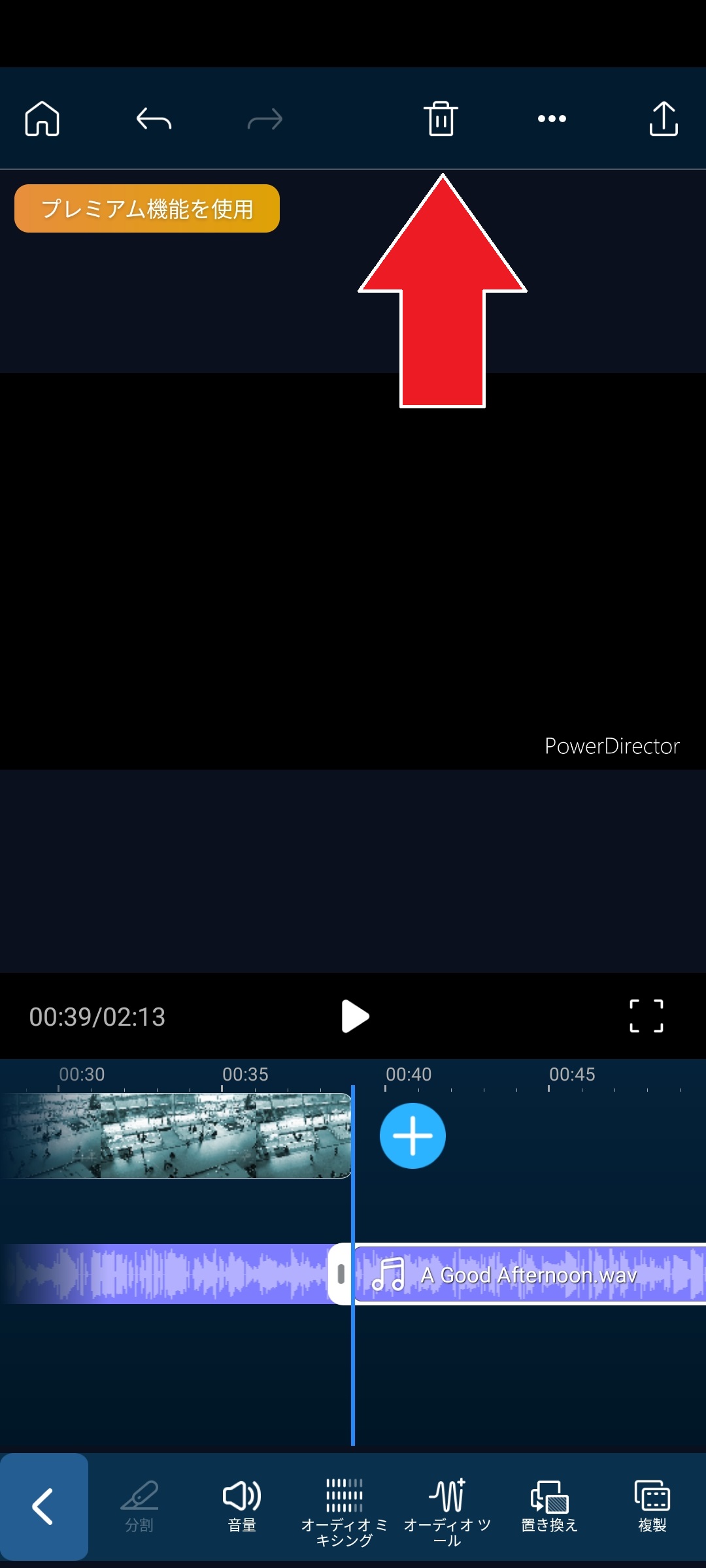Screen dimensions: 706x1568
Task: Duplicate the clip with 複製
Action: pyautogui.click(x=652, y=1506)
